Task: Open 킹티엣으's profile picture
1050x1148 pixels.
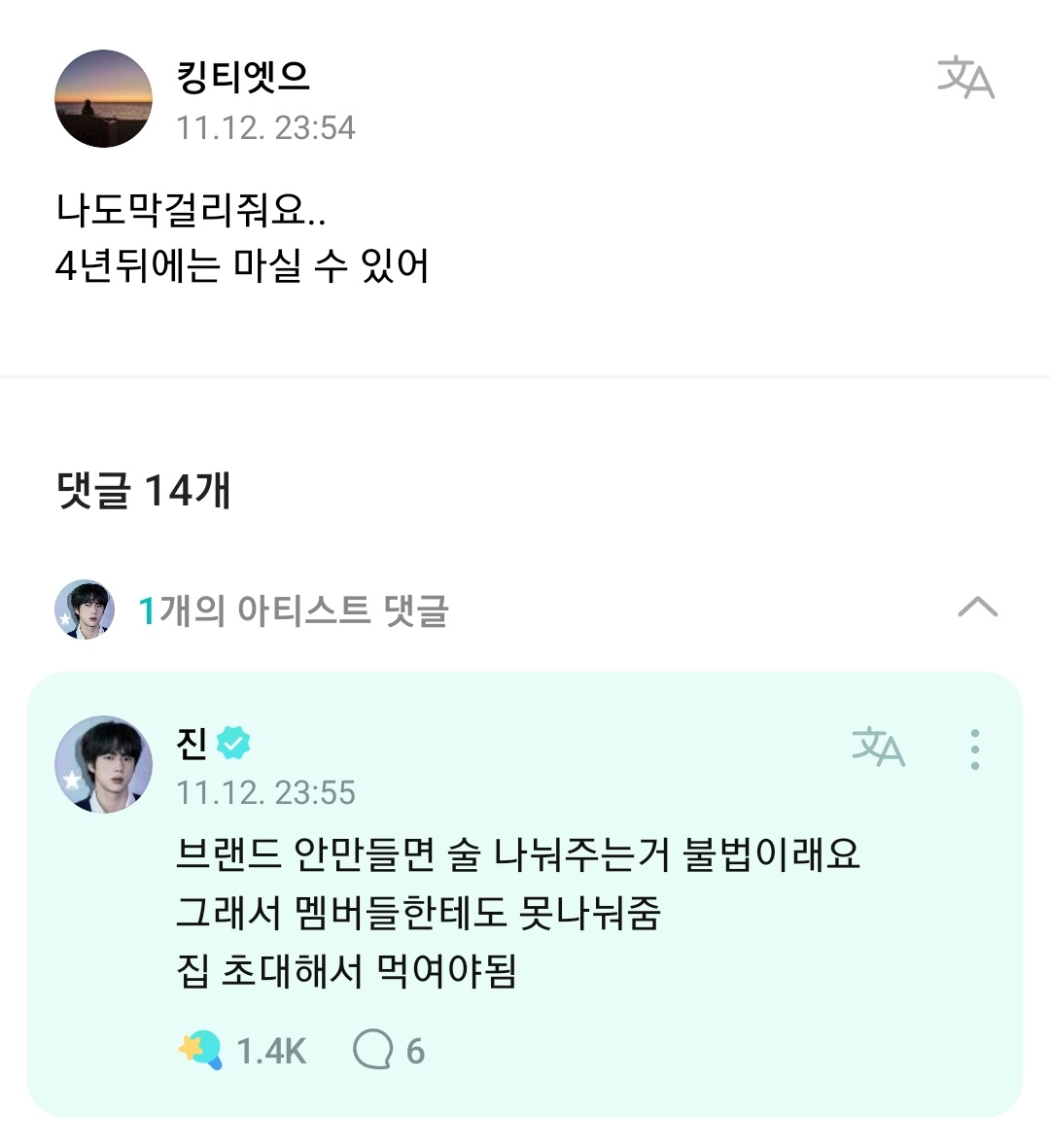Action: click(x=103, y=98)
